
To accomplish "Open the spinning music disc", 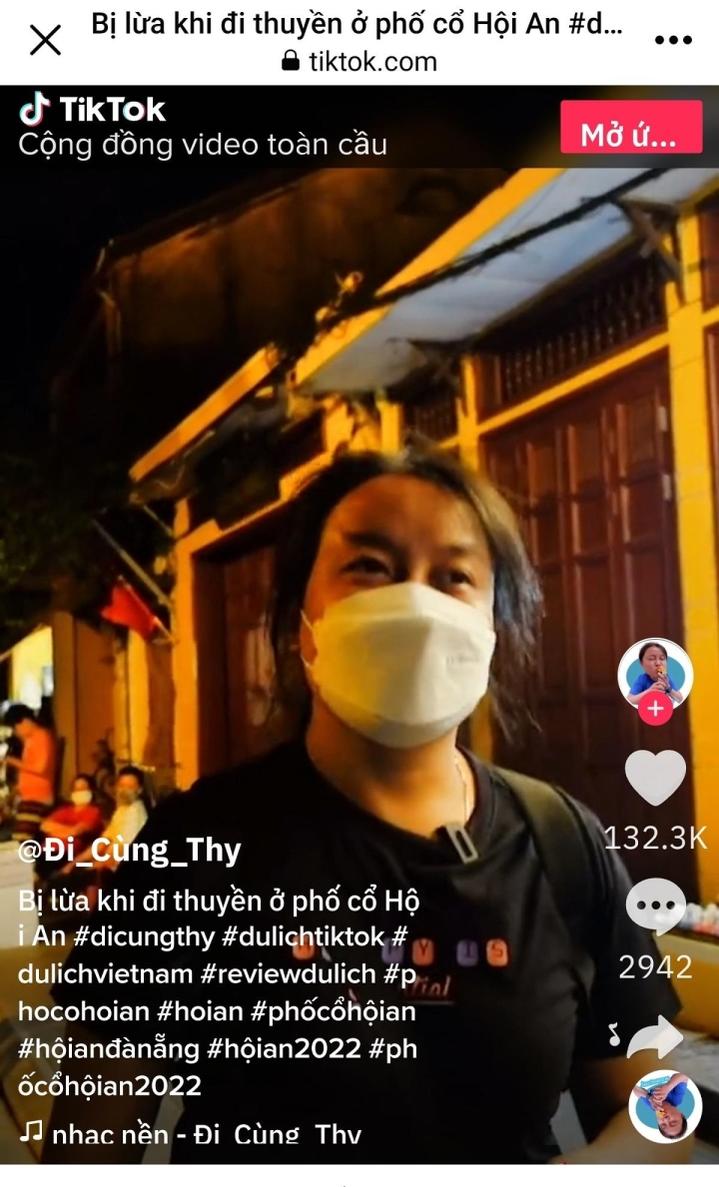I will (665, 1106).
